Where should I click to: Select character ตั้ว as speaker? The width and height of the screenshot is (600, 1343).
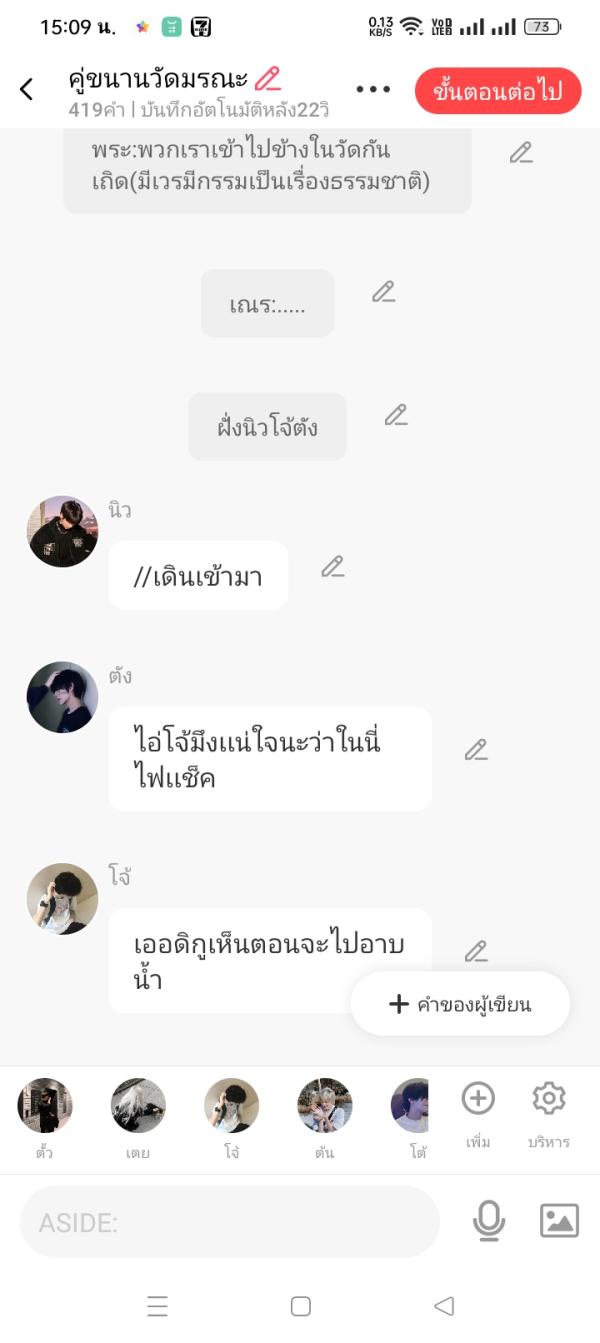(x=45, y=1106)
